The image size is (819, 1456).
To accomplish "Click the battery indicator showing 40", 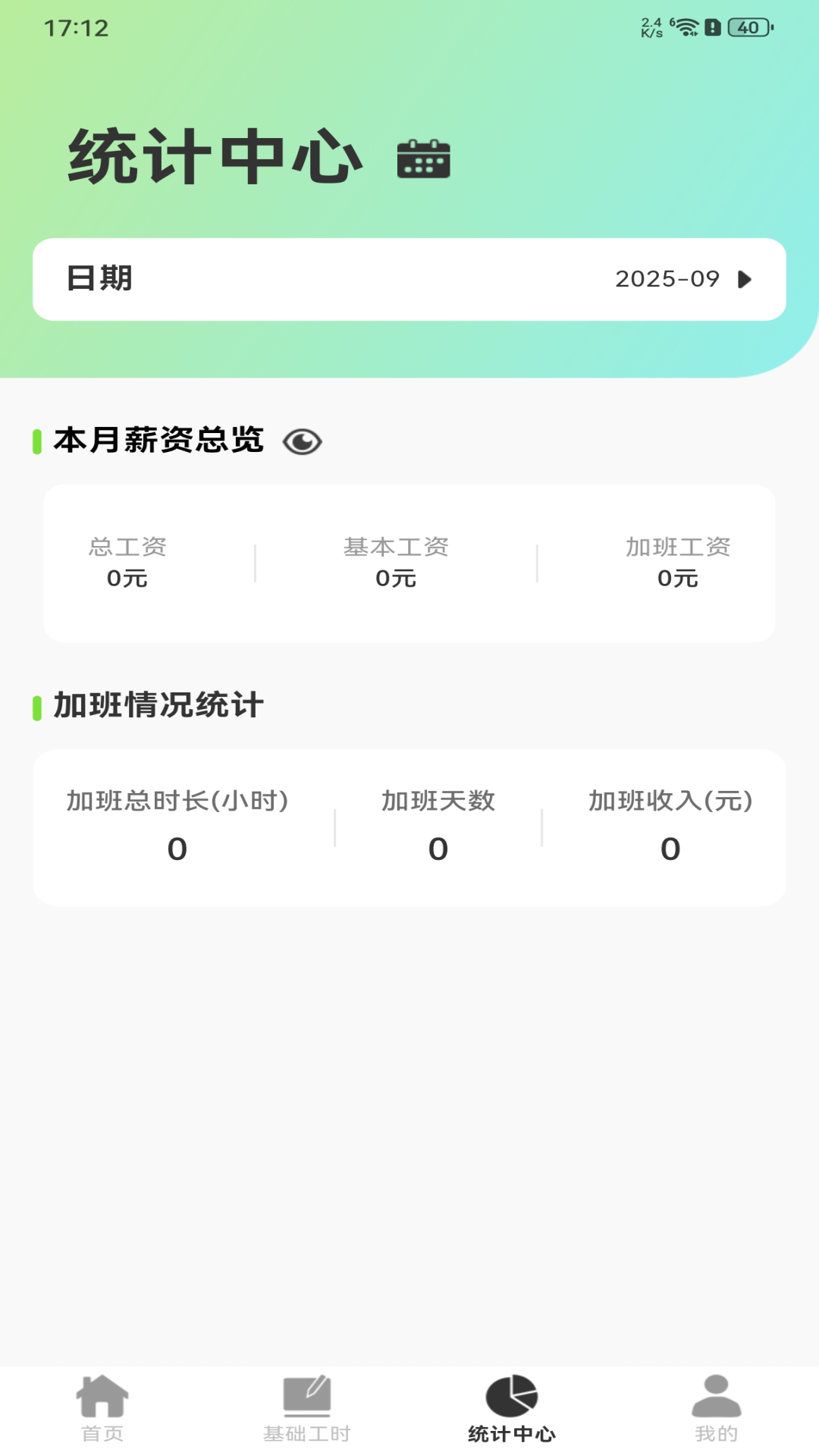I will [745, 29].
